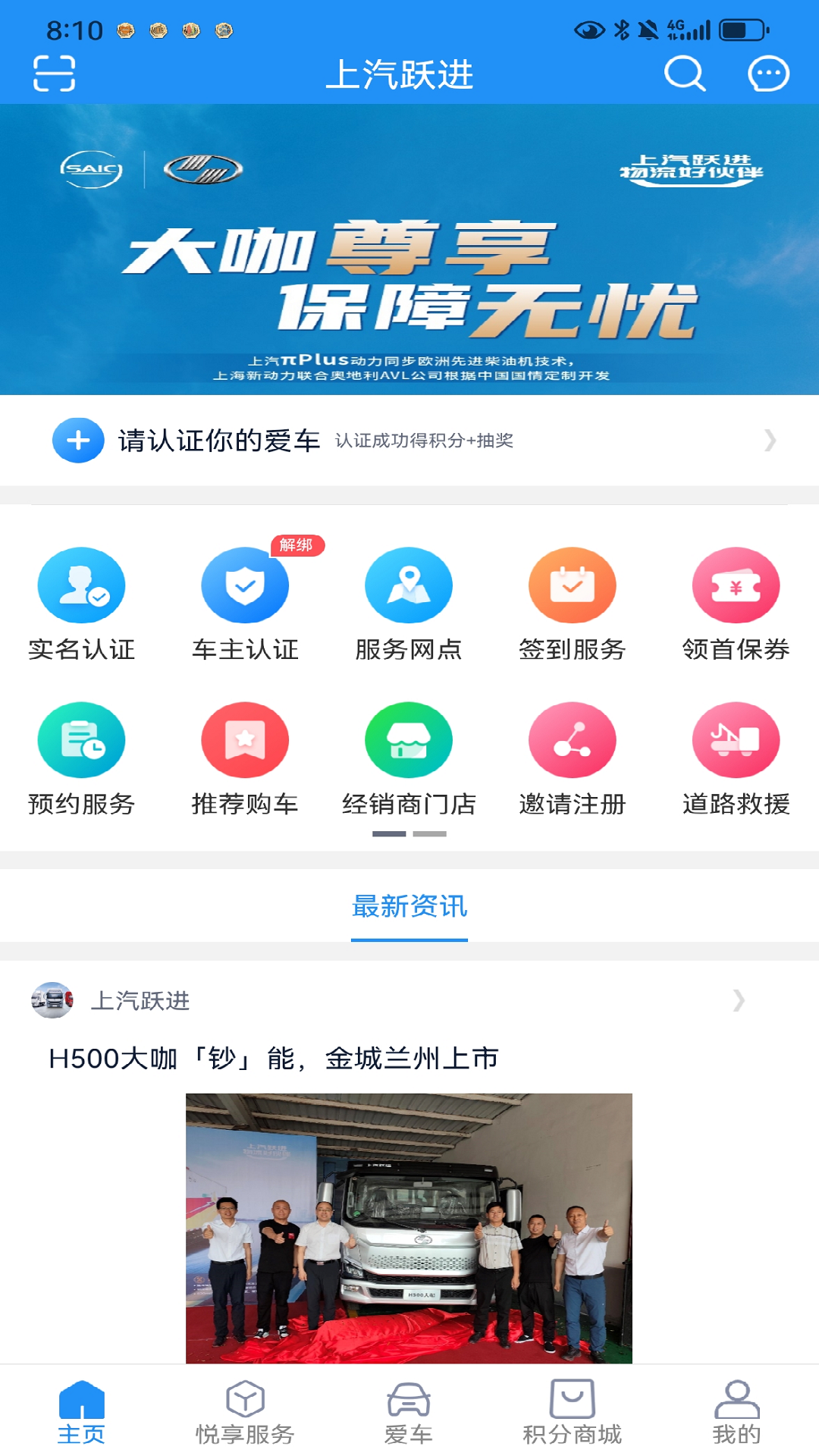
Task: Tap the 车主认证 owner certification shield icon
Action: click(244, 585)
